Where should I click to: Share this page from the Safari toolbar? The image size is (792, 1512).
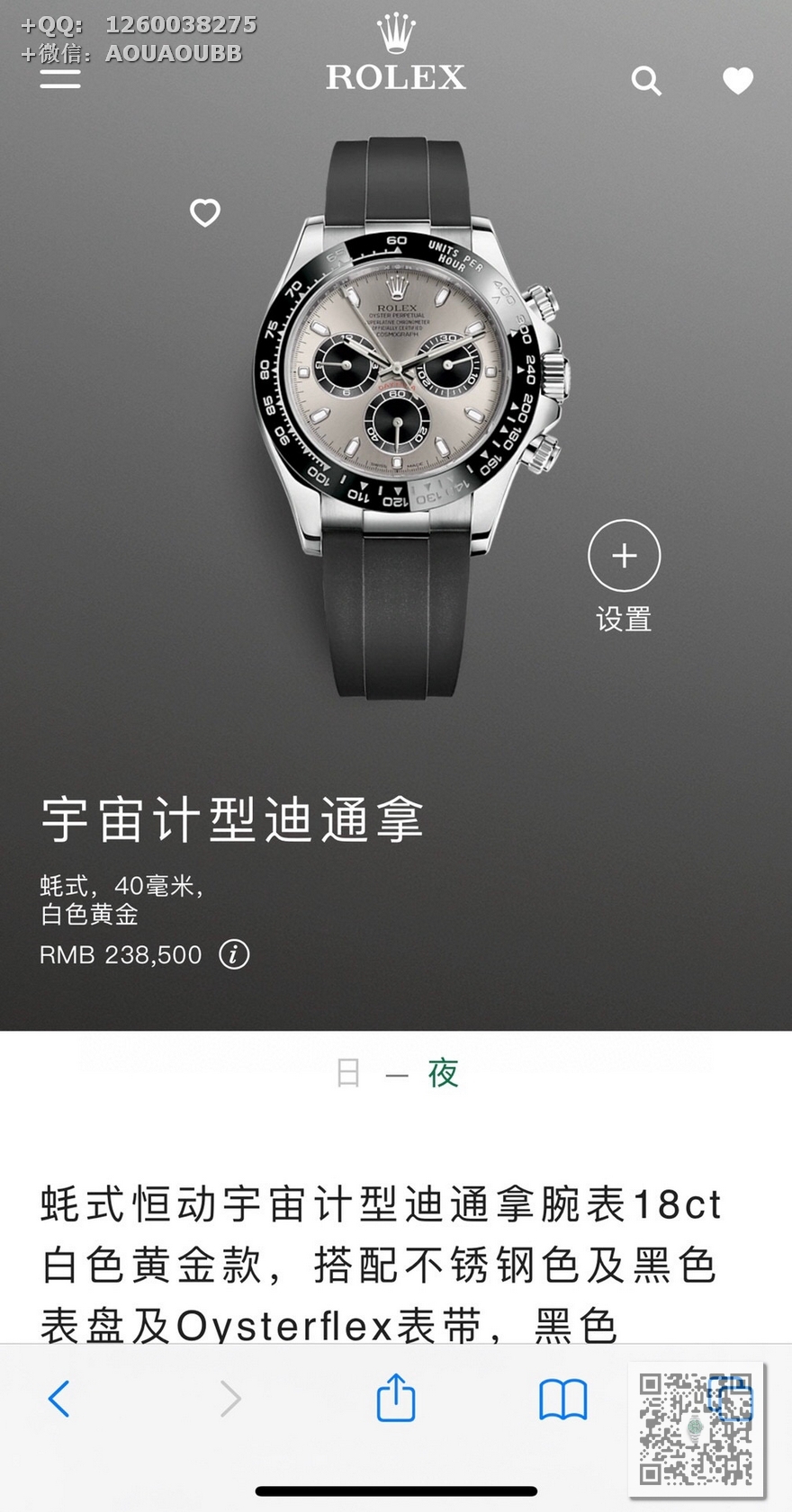pyautogui.click(x=396, y=1399)
